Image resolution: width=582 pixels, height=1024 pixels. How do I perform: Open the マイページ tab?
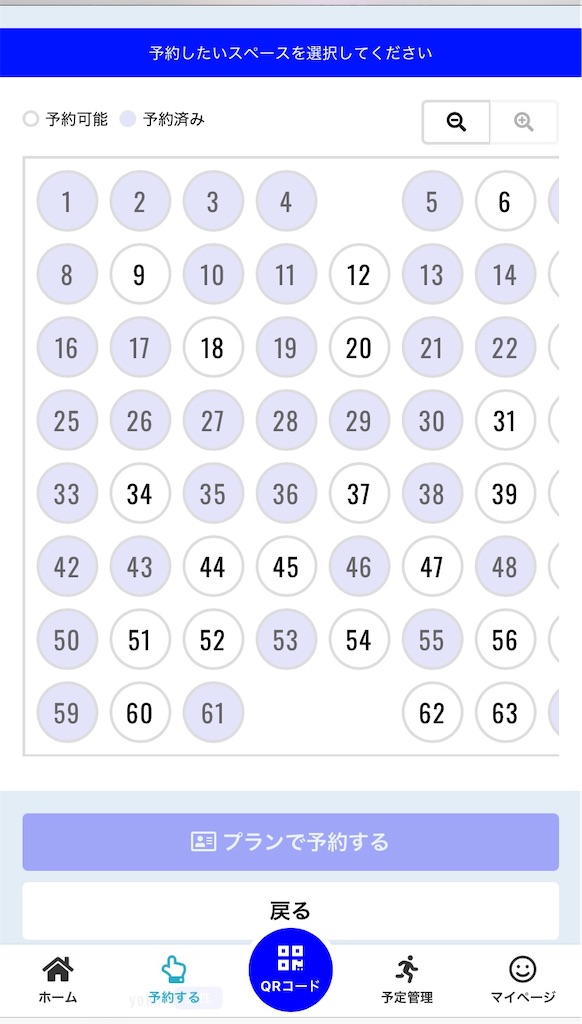tap(523, 980)
